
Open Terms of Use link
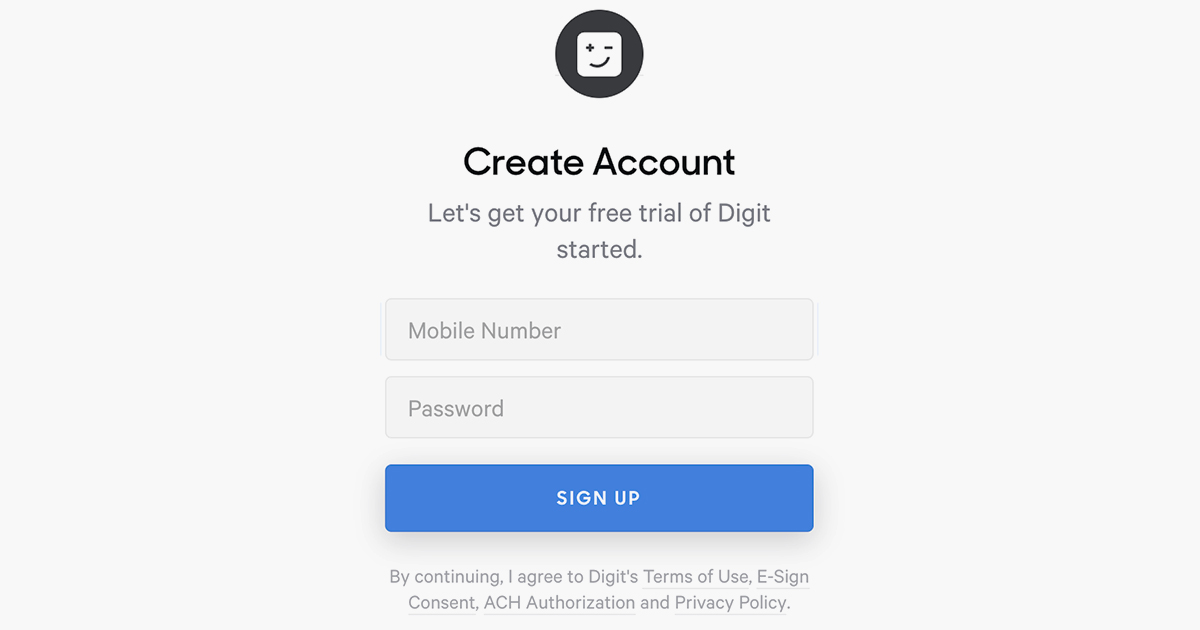point(695,577)
